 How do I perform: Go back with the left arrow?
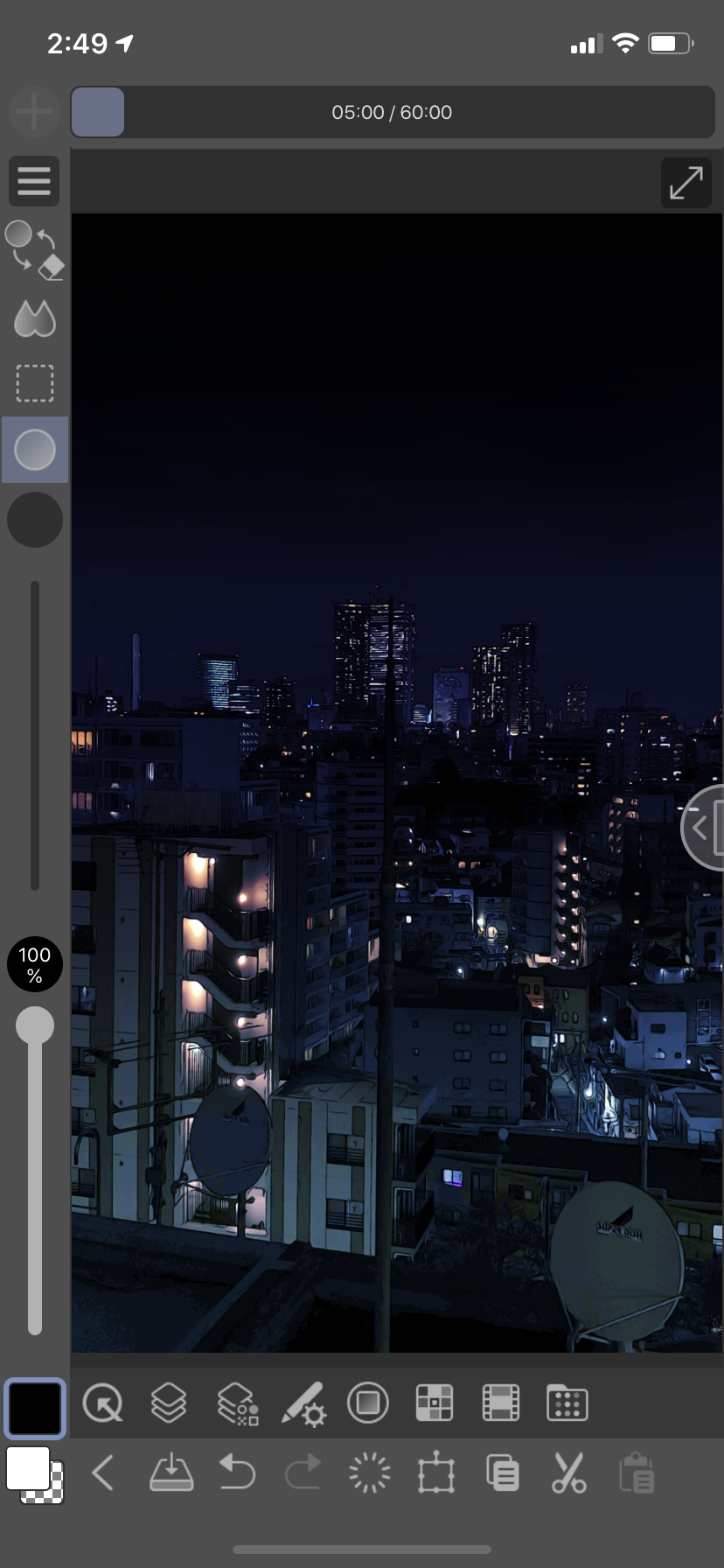click(x=102, y=1473)
